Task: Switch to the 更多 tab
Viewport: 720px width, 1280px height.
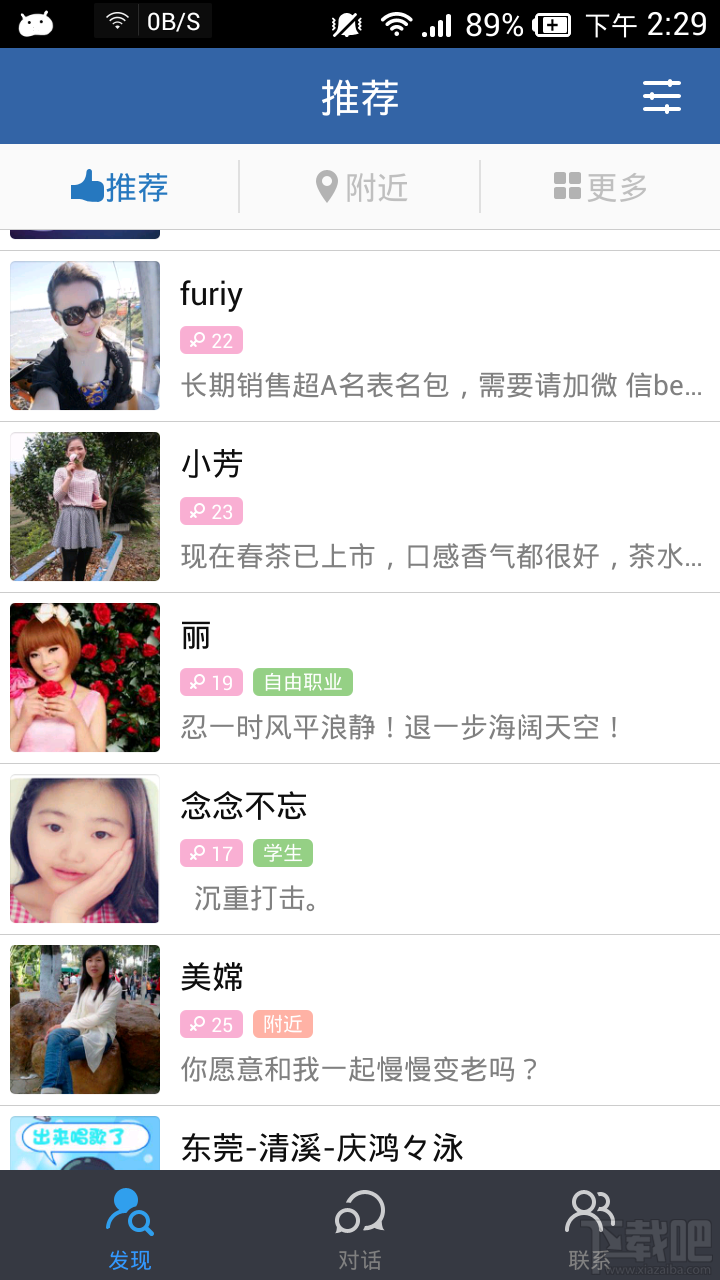Action: 600,187
